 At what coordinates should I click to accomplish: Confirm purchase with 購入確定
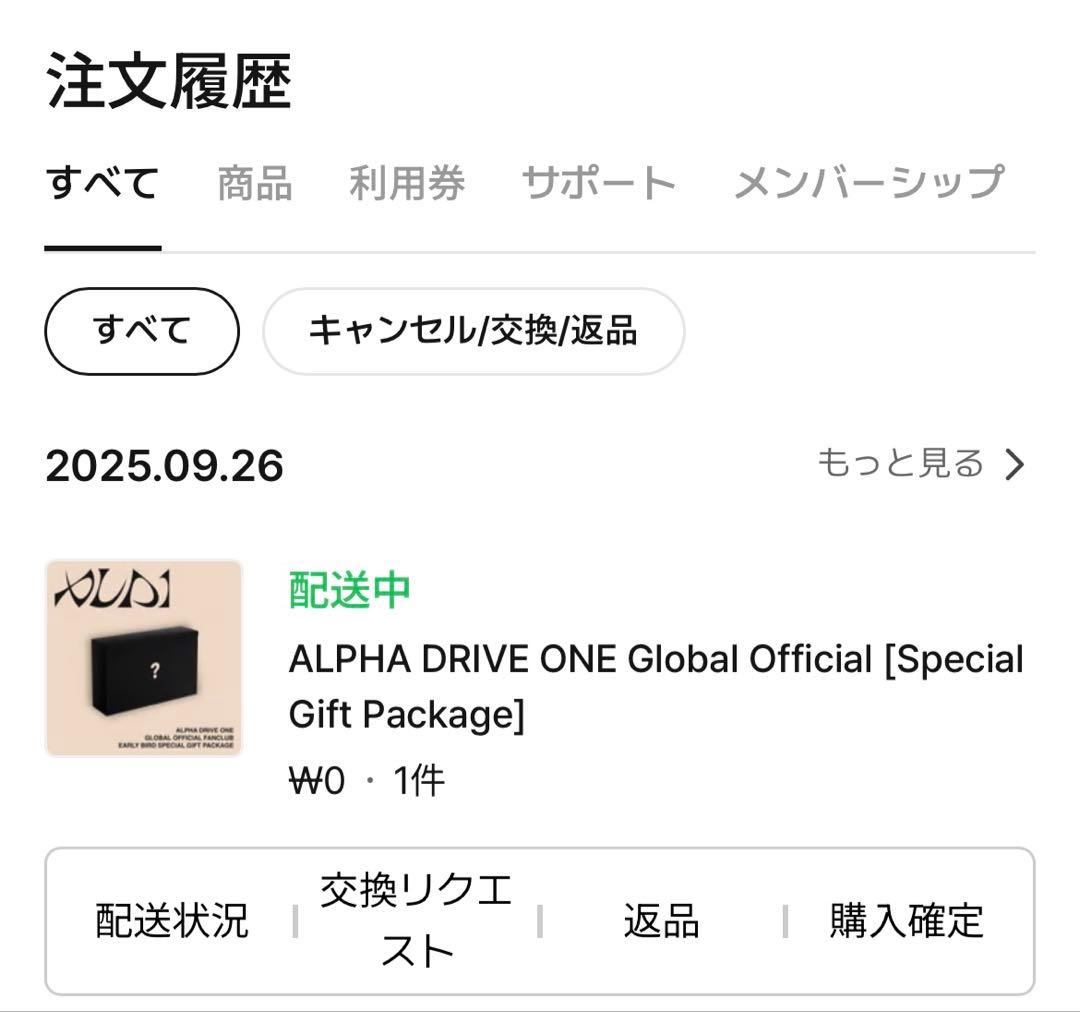pos(906,921)
